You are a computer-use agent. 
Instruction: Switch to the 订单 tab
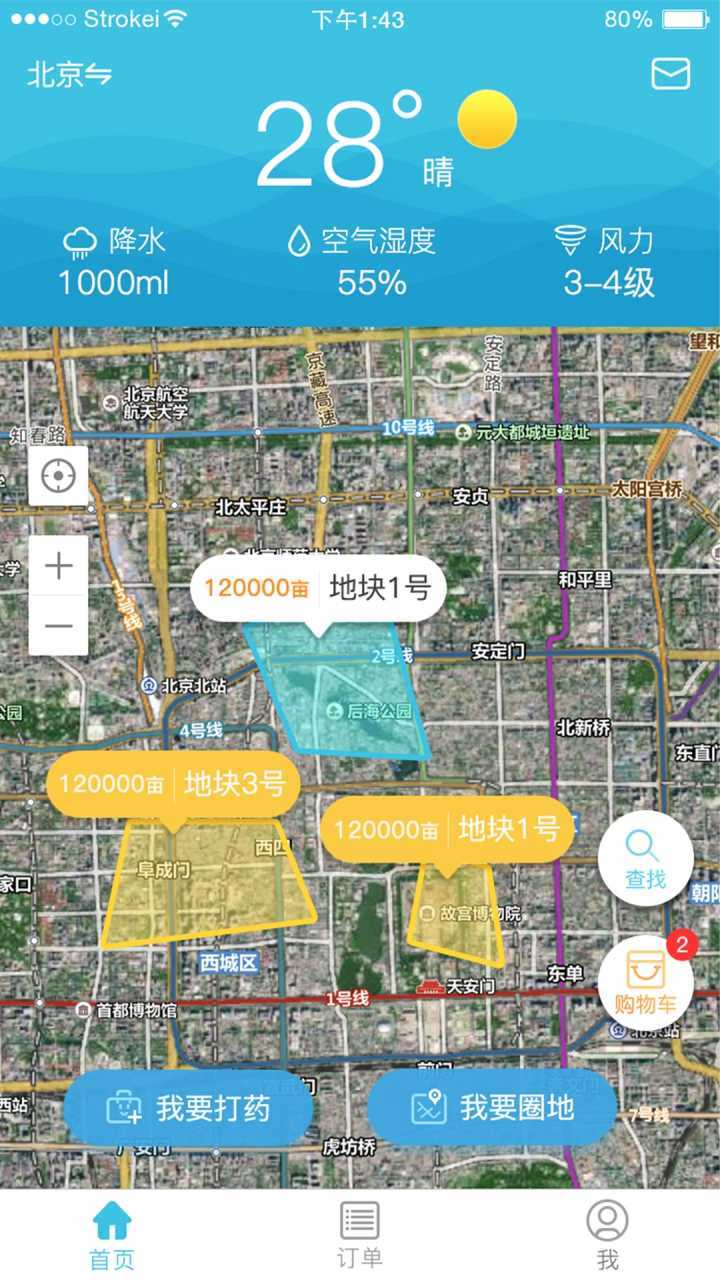[x=360, y=1234]
